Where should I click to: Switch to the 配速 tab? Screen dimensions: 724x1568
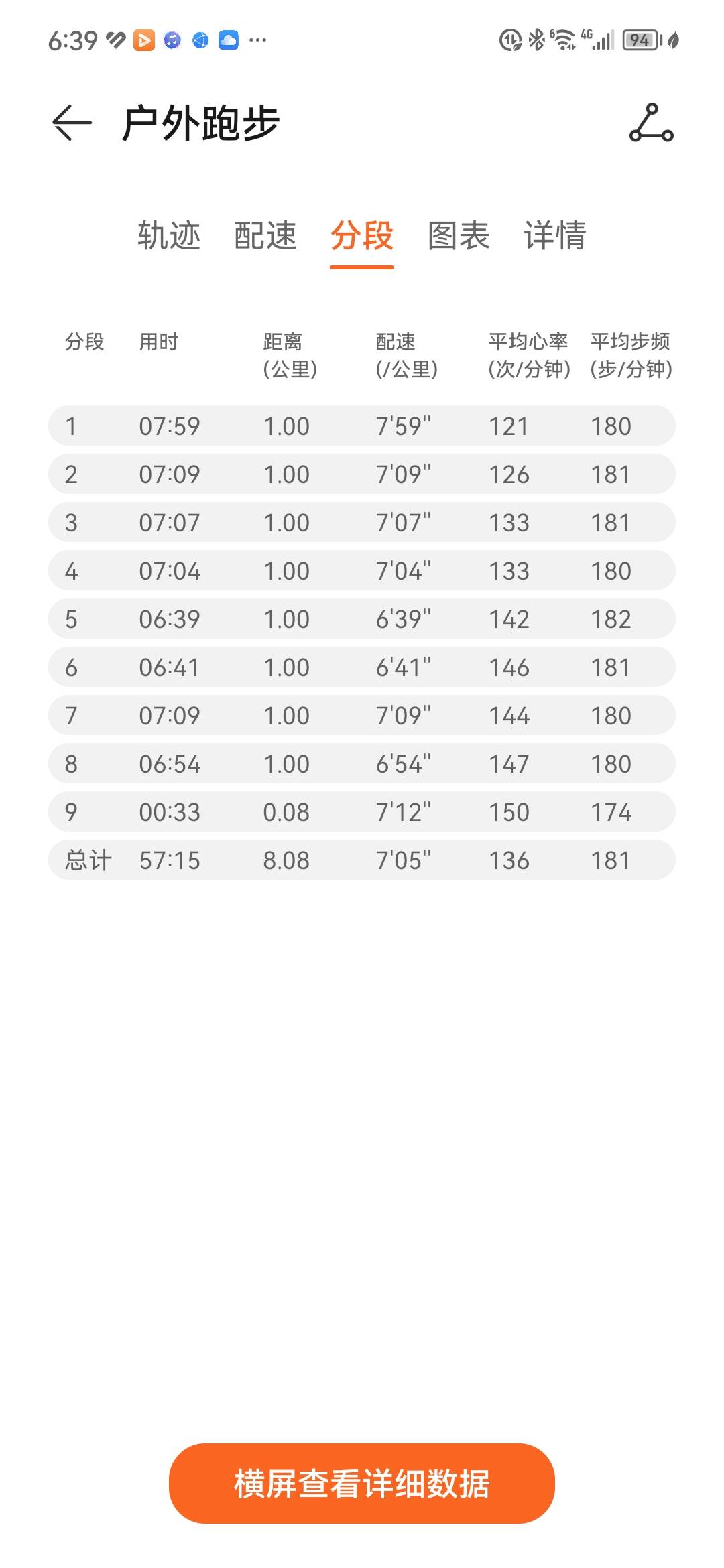(265, 236)
